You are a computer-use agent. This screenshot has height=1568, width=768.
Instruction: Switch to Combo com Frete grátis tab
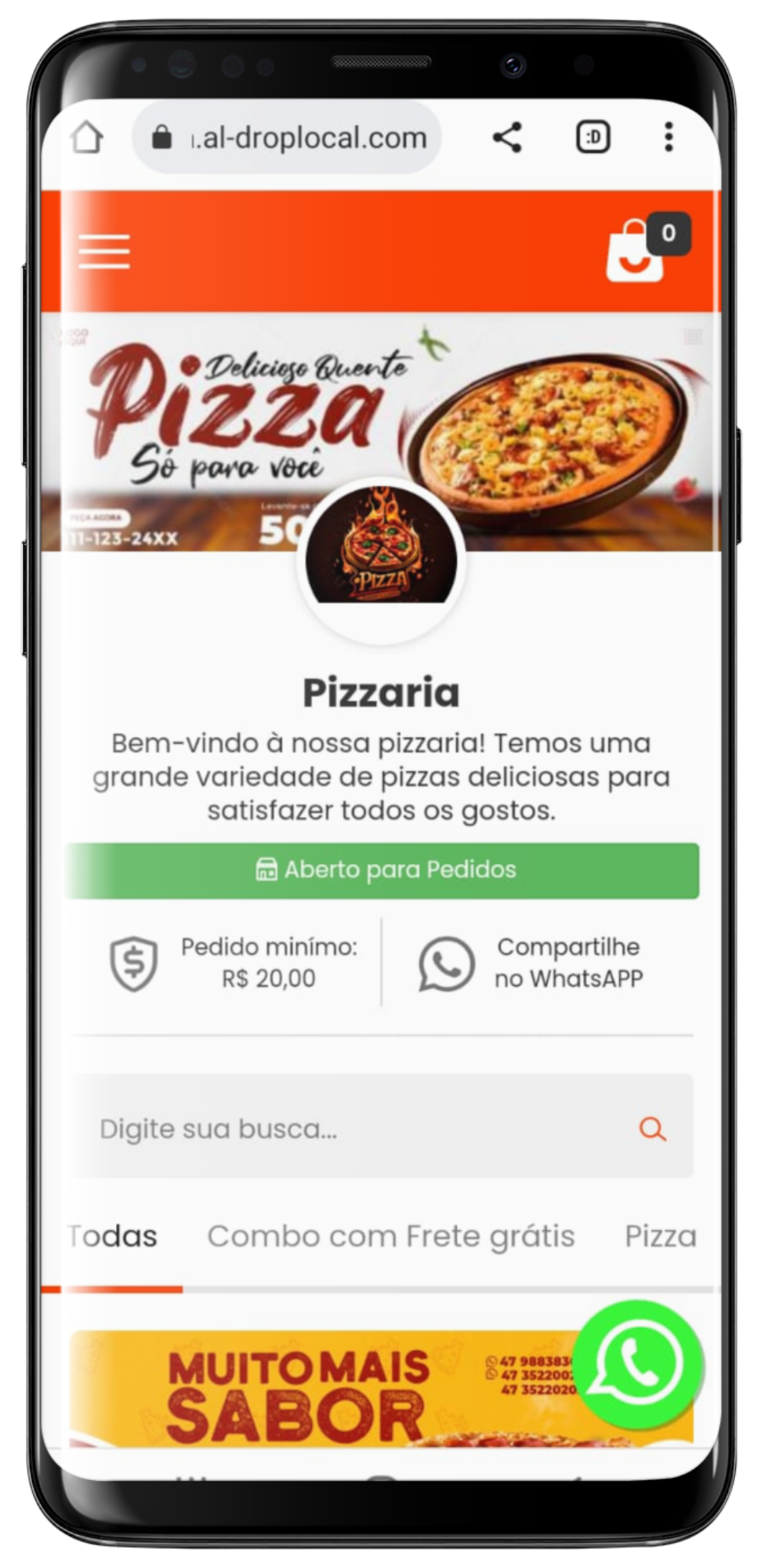point(390,1236)
